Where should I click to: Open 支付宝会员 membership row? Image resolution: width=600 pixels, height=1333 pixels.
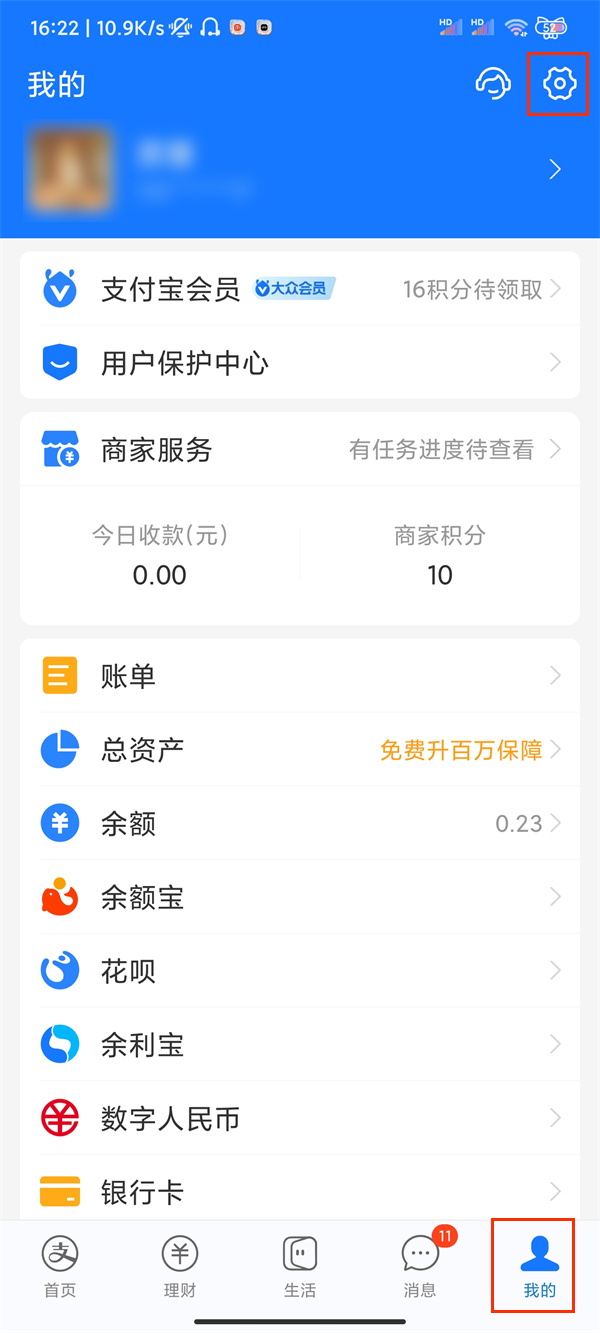(x=300, y=290)
